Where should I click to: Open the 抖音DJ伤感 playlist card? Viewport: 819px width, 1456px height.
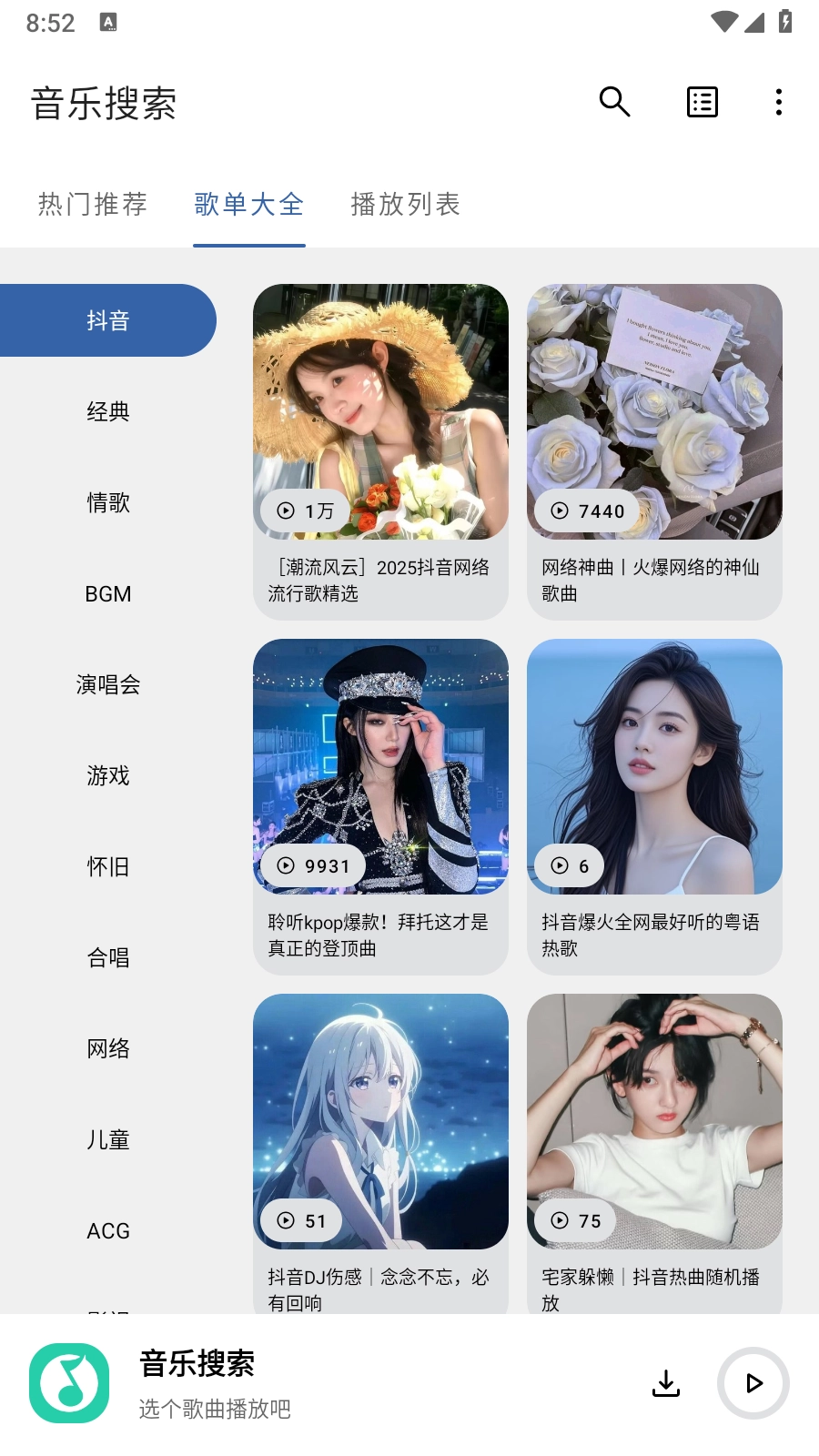click(x=380, y=1152)
